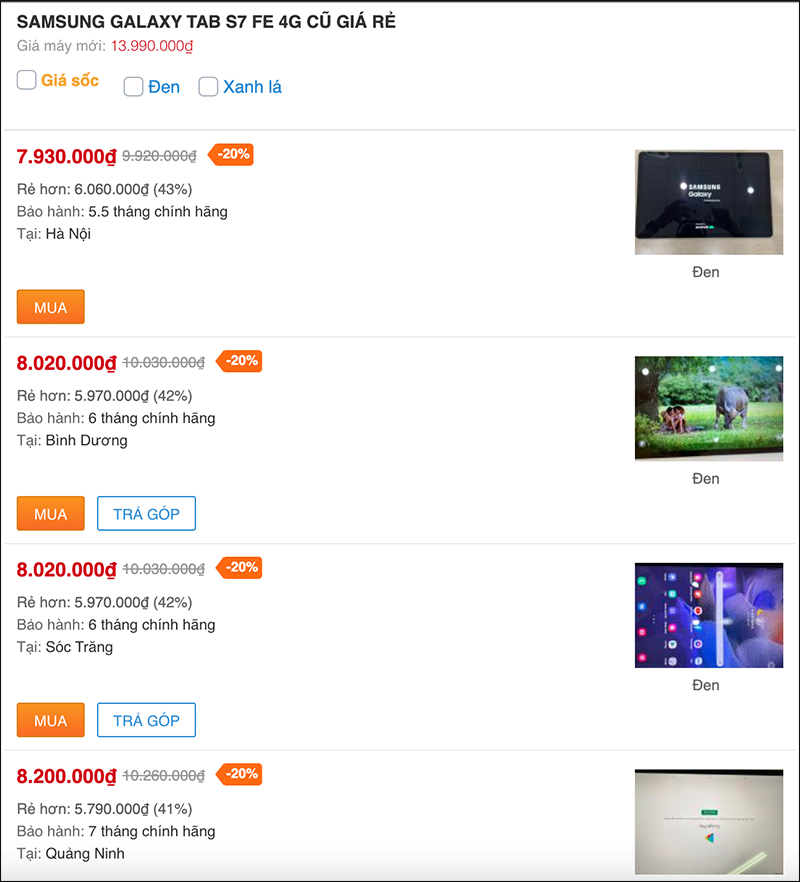Open TRẢ GÓP option on Sóc Trăng listing
The width and height of the screenshot is (800, 882).
(146, 720)
